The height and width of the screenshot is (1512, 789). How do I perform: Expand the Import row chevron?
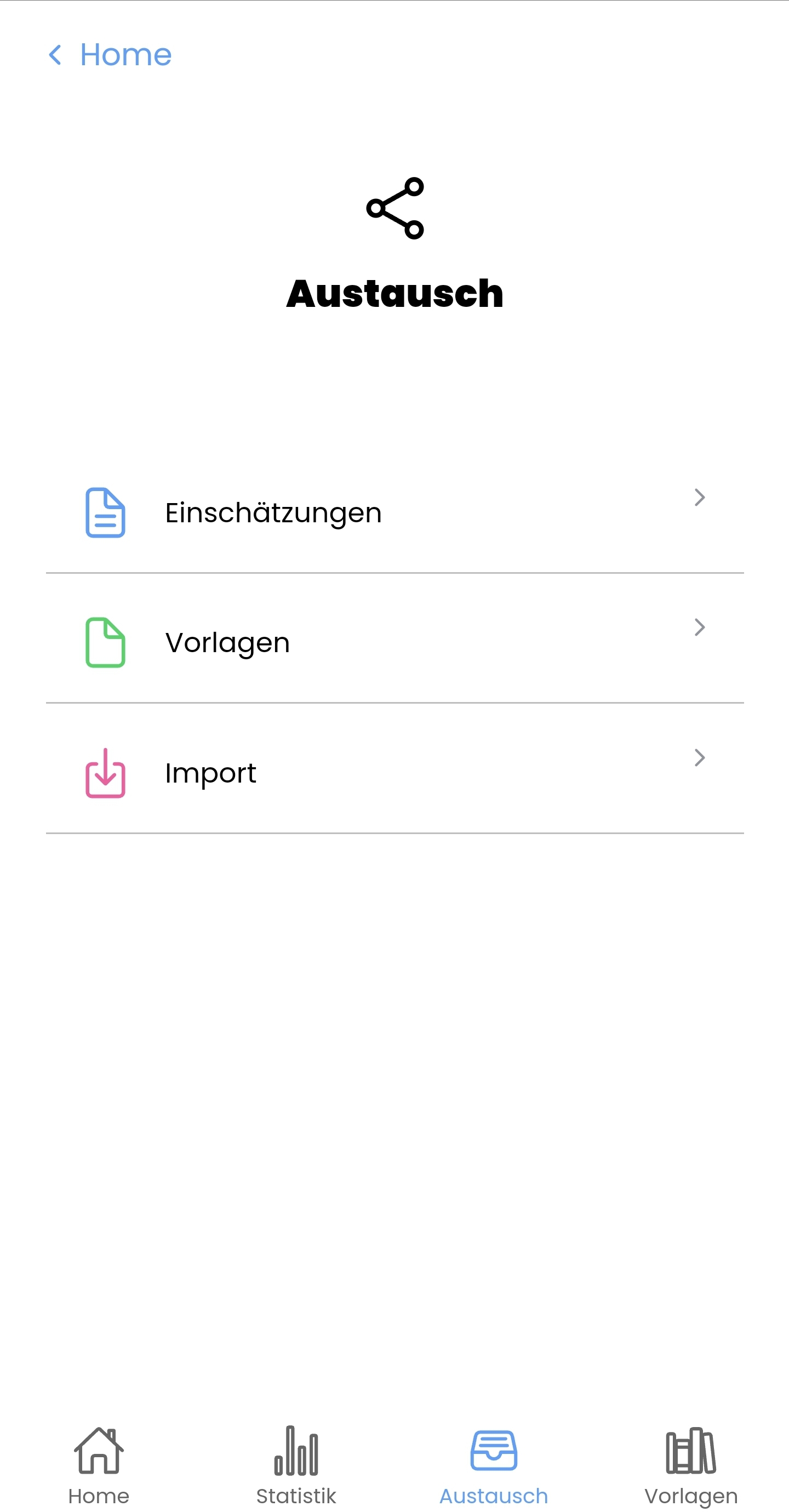pyautogui.click(x=700, y=758)
